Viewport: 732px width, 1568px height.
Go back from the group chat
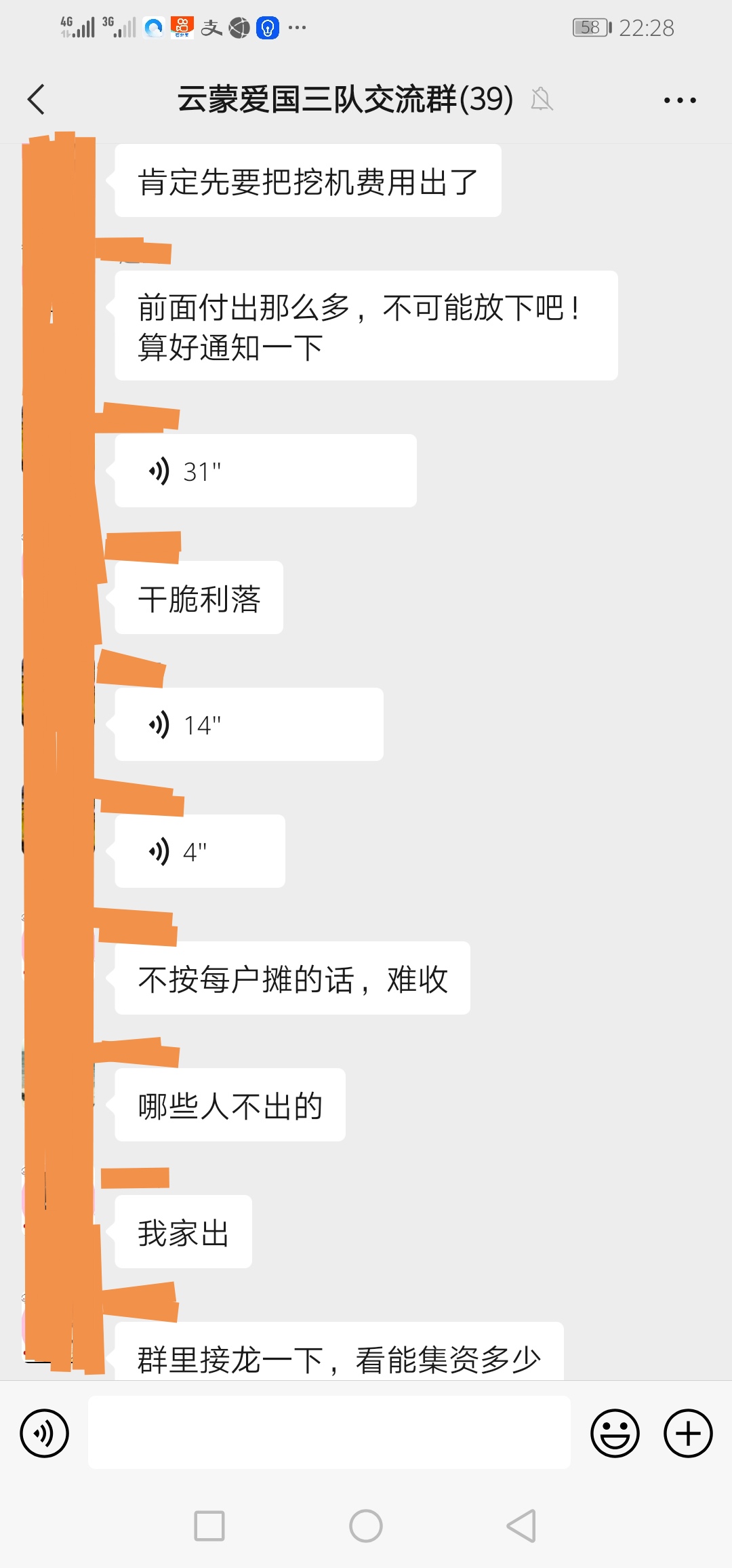[37, 100]
